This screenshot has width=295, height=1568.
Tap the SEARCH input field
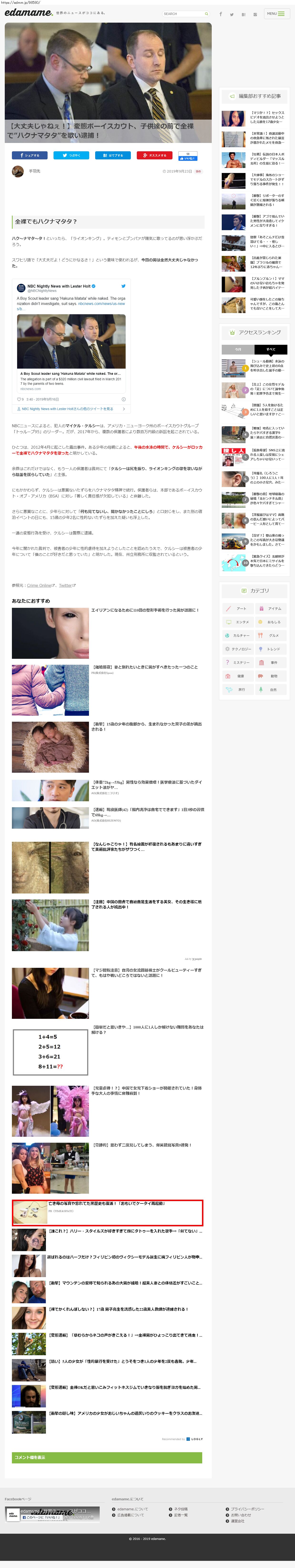pos(182,13)
